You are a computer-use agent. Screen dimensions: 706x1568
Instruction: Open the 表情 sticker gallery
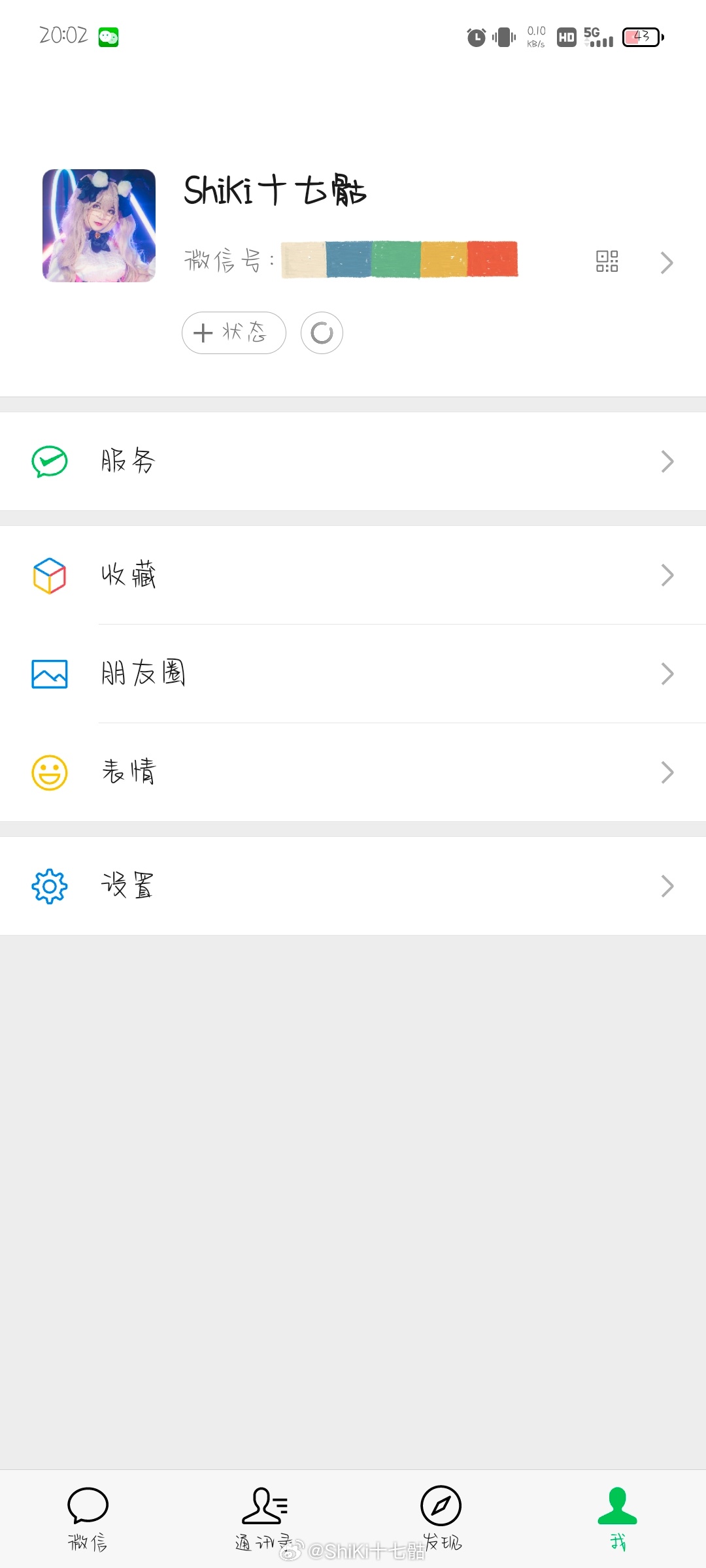[x=353, y=772]
